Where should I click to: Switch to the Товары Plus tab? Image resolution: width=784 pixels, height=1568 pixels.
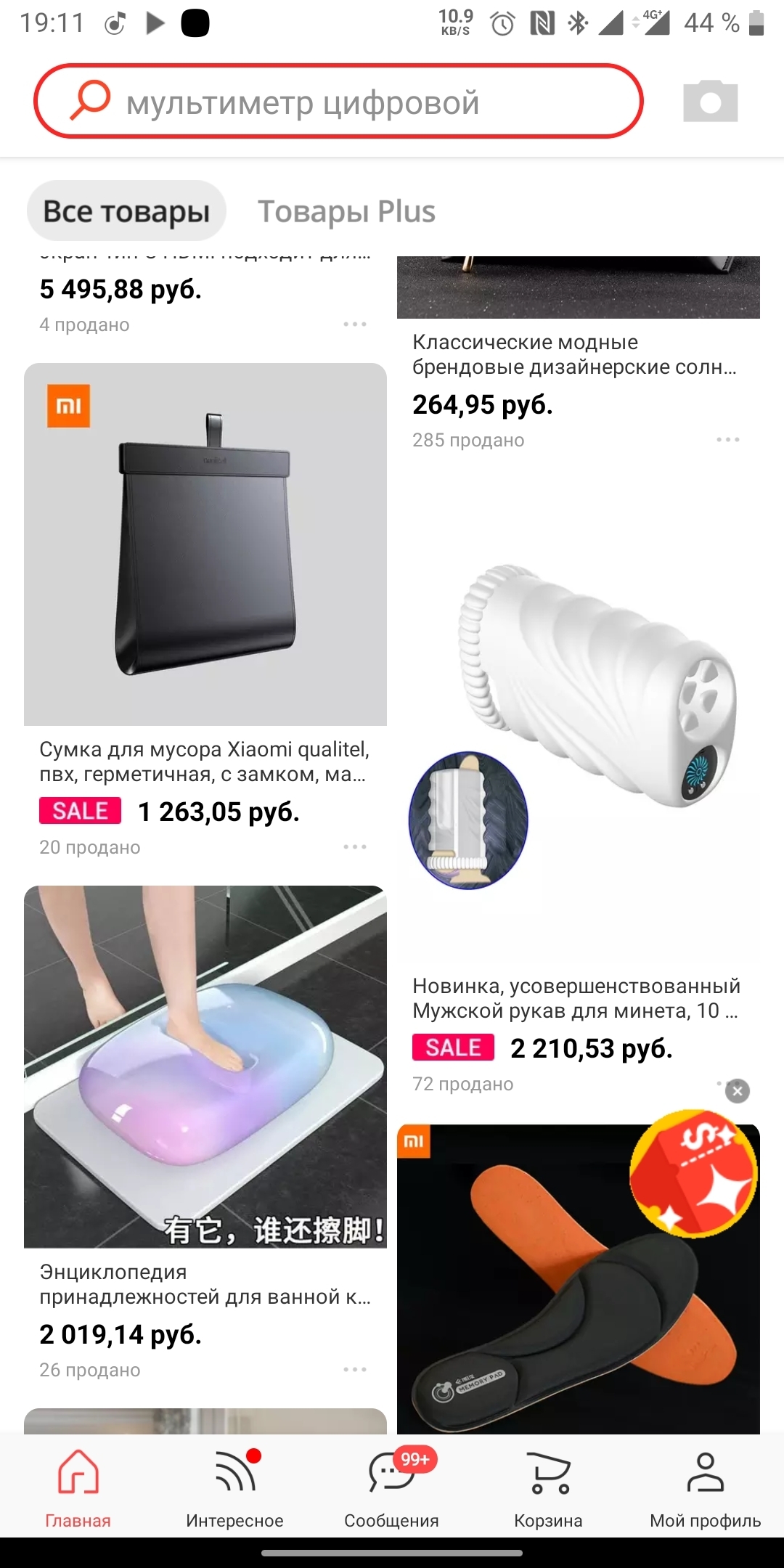[346, 211]
